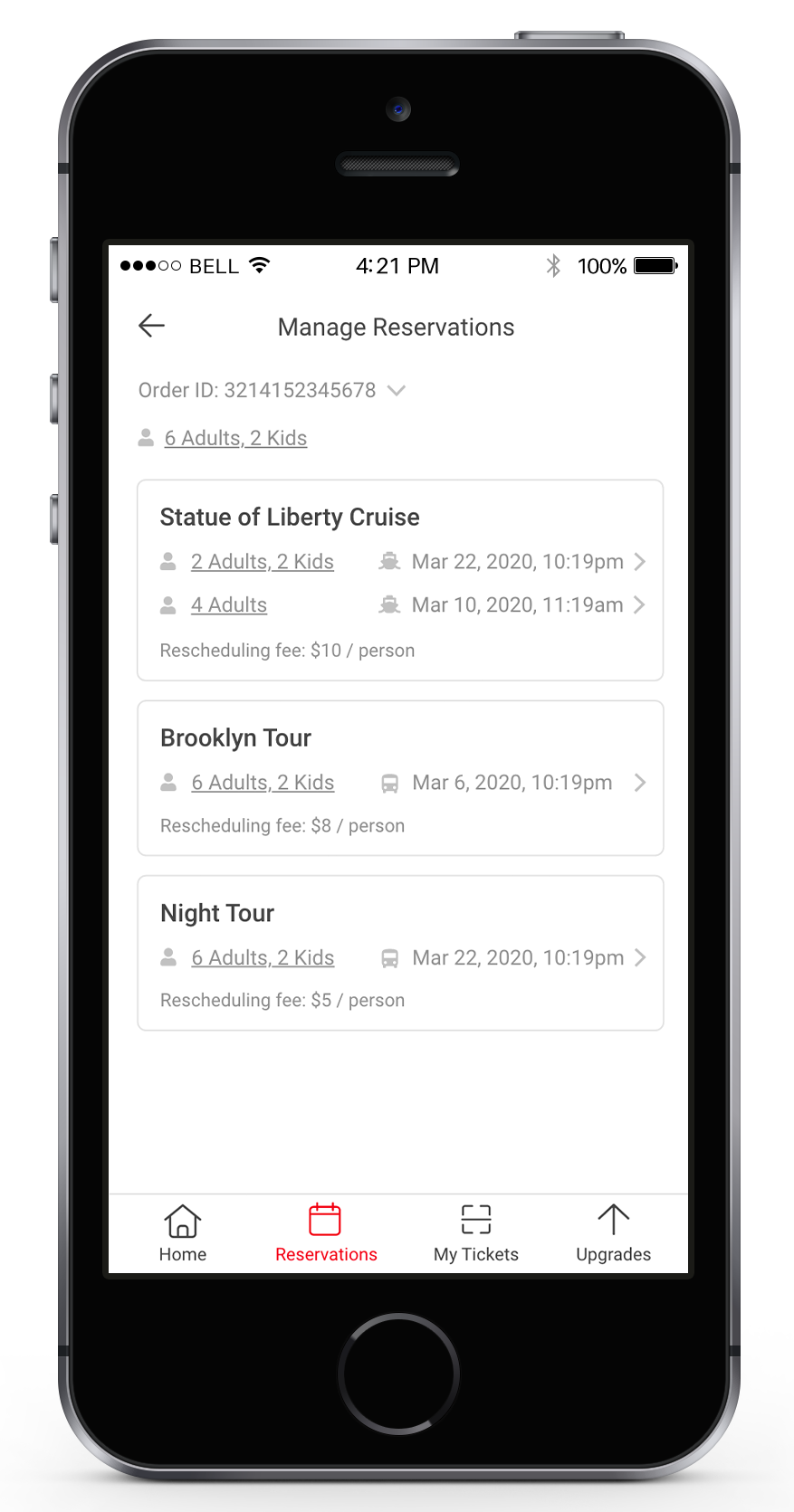The image size is (794, 1512).
Task: Open 2 Adults, 2 Kids under Statue of Liberty
Action: [263, 562]
